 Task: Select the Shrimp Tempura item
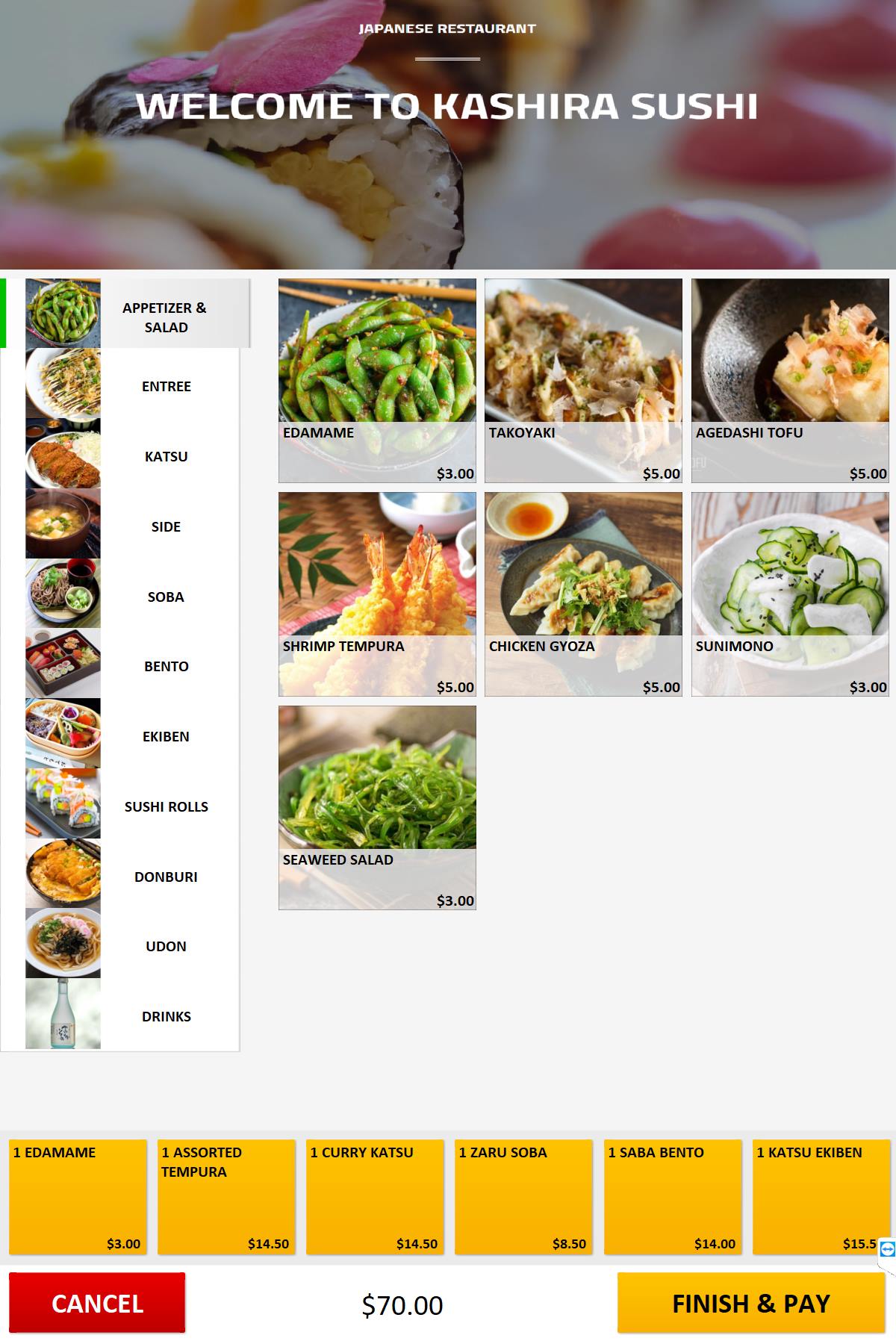coord(377,594)
